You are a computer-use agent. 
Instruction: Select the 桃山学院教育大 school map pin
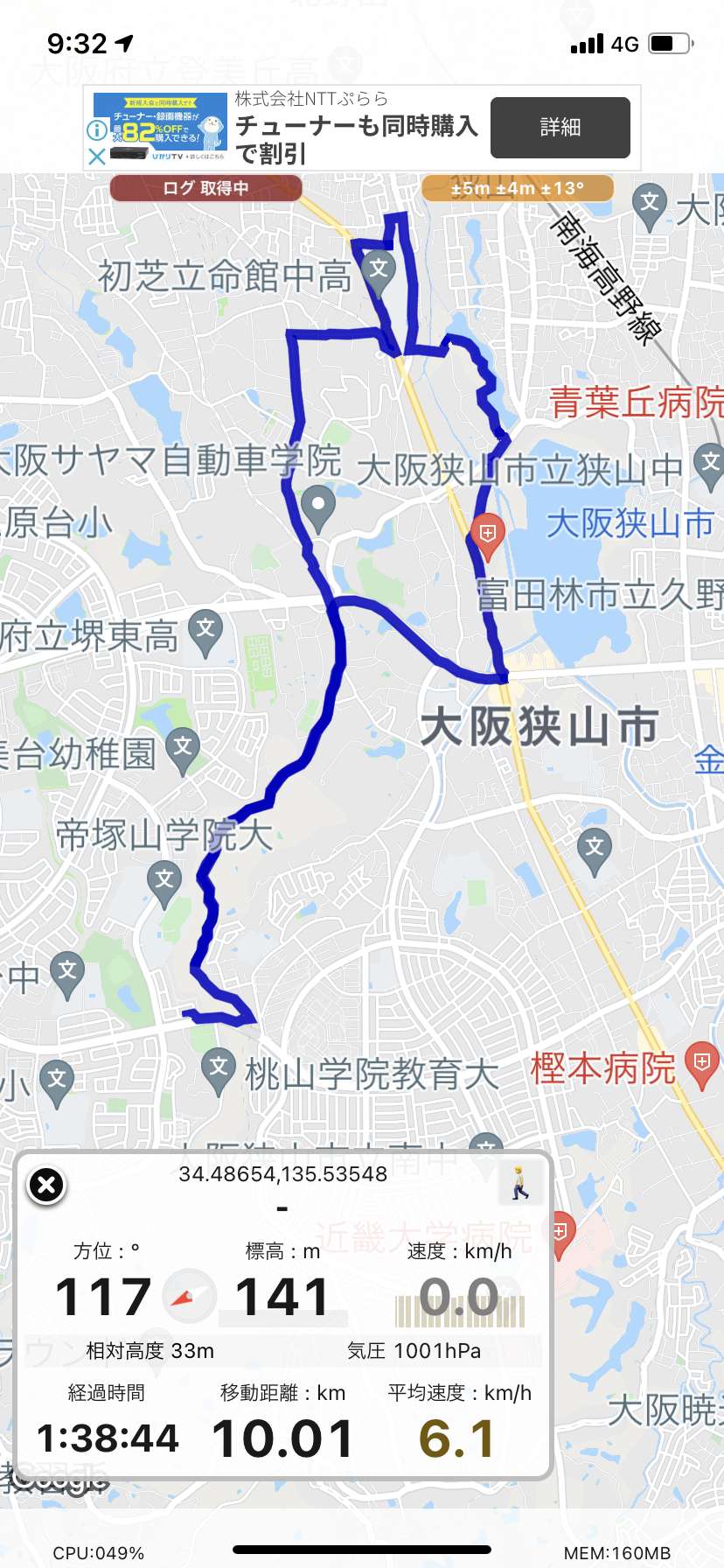[x=219, y=1068]
